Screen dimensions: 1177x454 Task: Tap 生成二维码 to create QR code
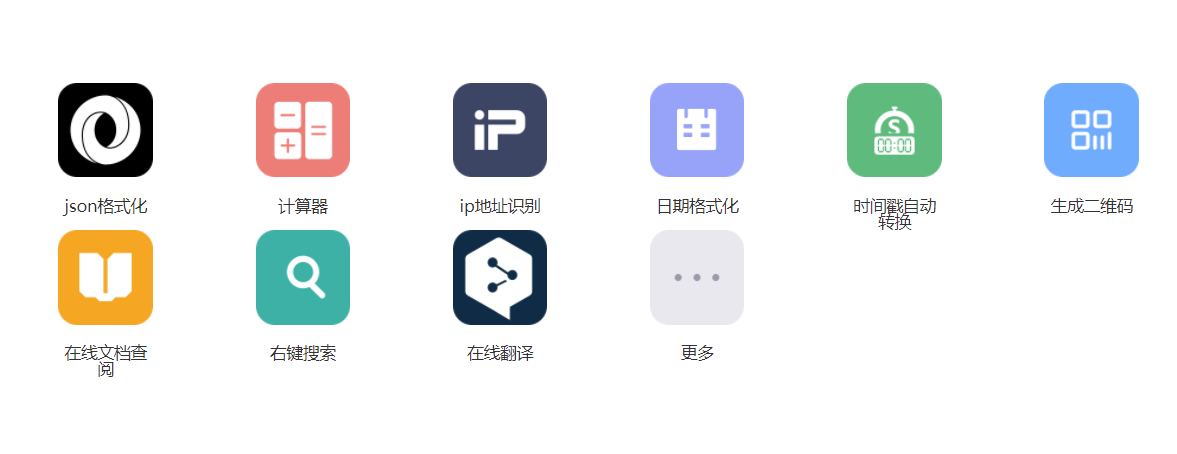(x=1091, y=130)
